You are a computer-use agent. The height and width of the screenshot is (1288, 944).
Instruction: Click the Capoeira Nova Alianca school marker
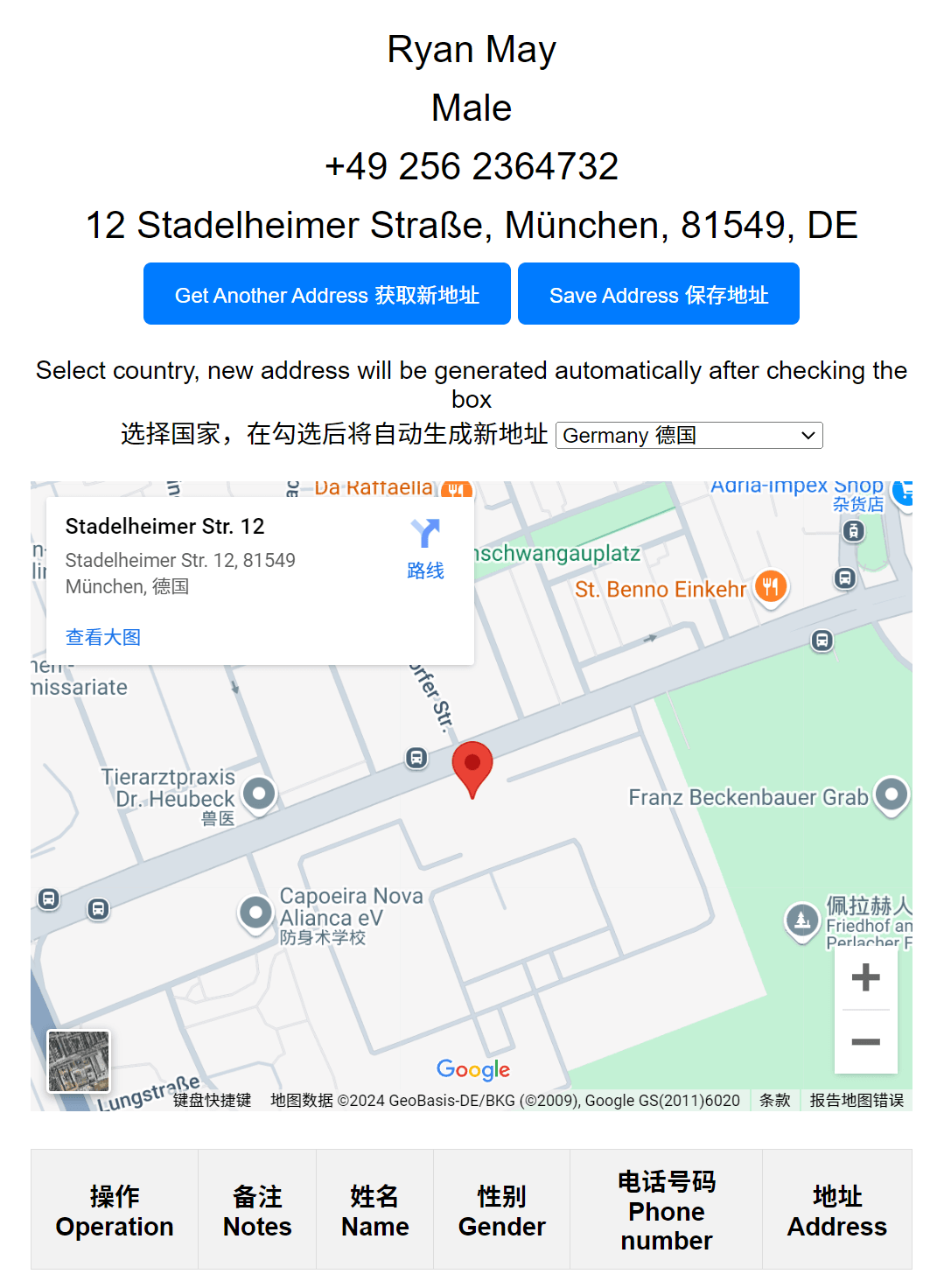(x=255, y=913)
